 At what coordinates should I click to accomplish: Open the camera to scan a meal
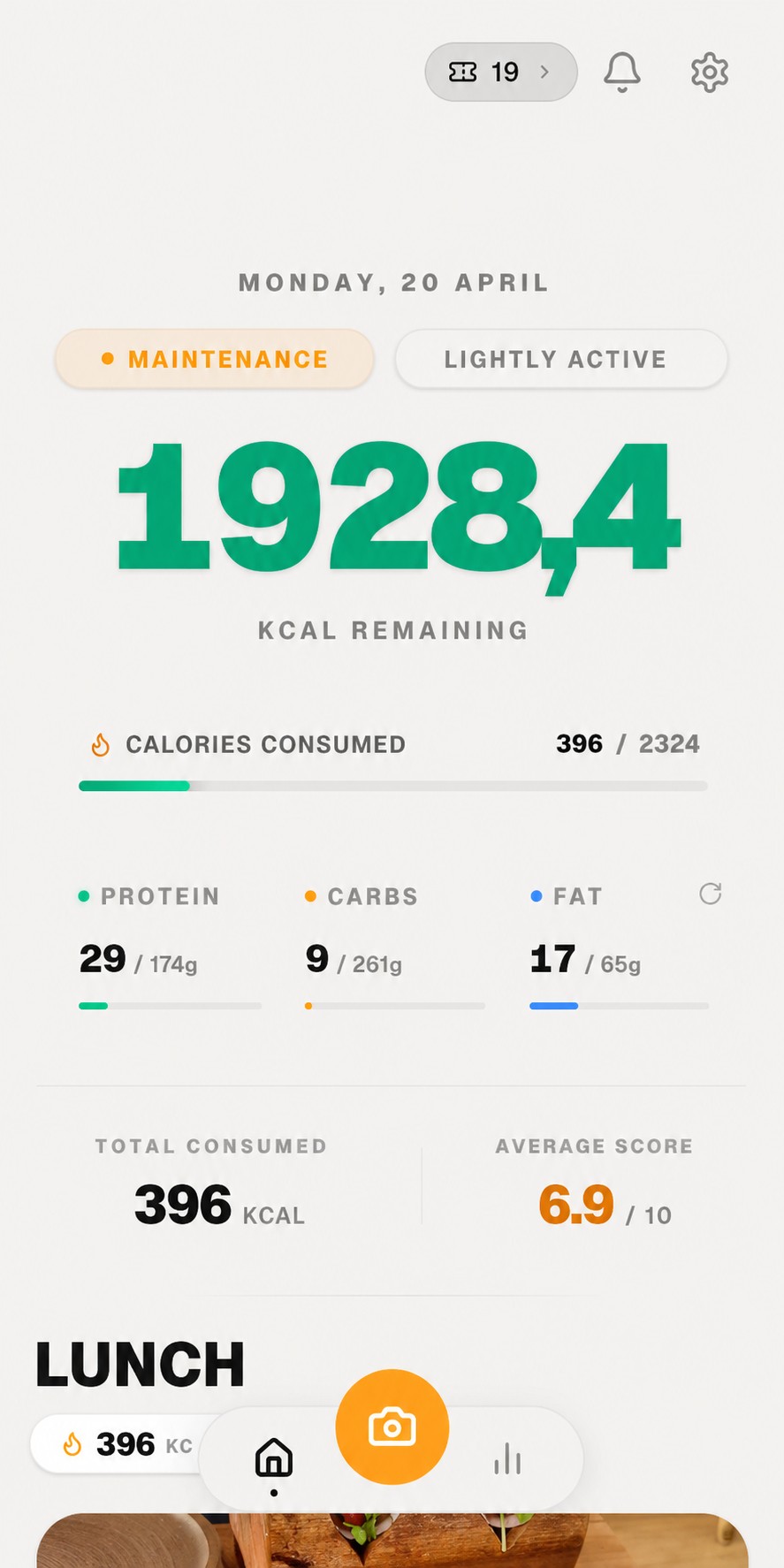coord(392,1427)
